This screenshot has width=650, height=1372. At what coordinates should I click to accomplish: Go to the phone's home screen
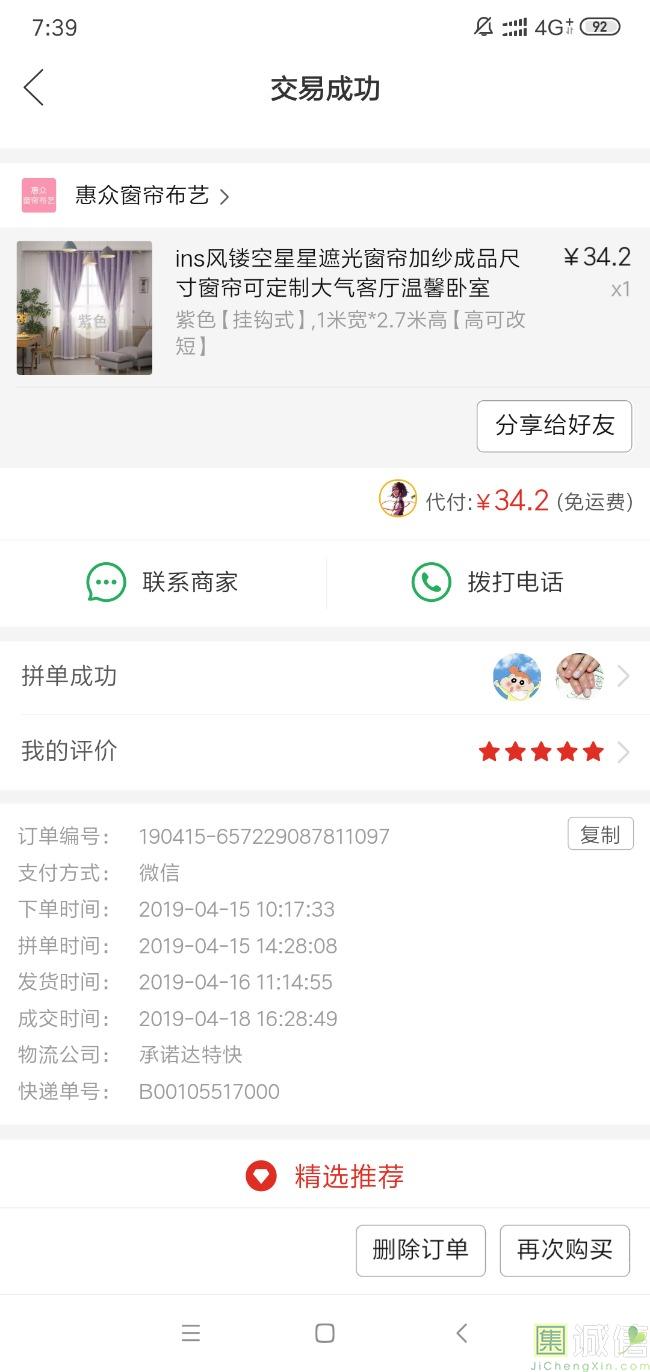[x=324, y=1333]
